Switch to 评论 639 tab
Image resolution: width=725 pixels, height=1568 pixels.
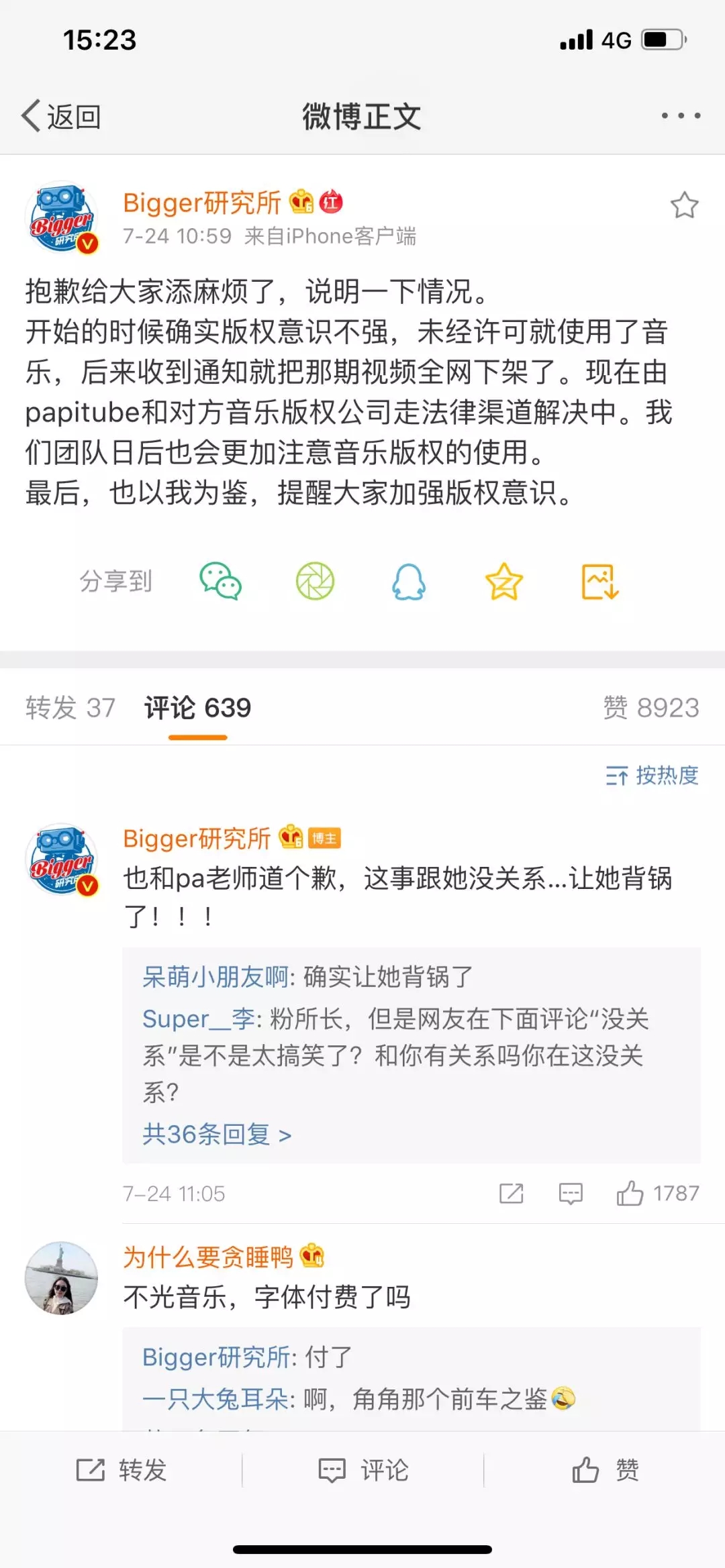[197, 708]
